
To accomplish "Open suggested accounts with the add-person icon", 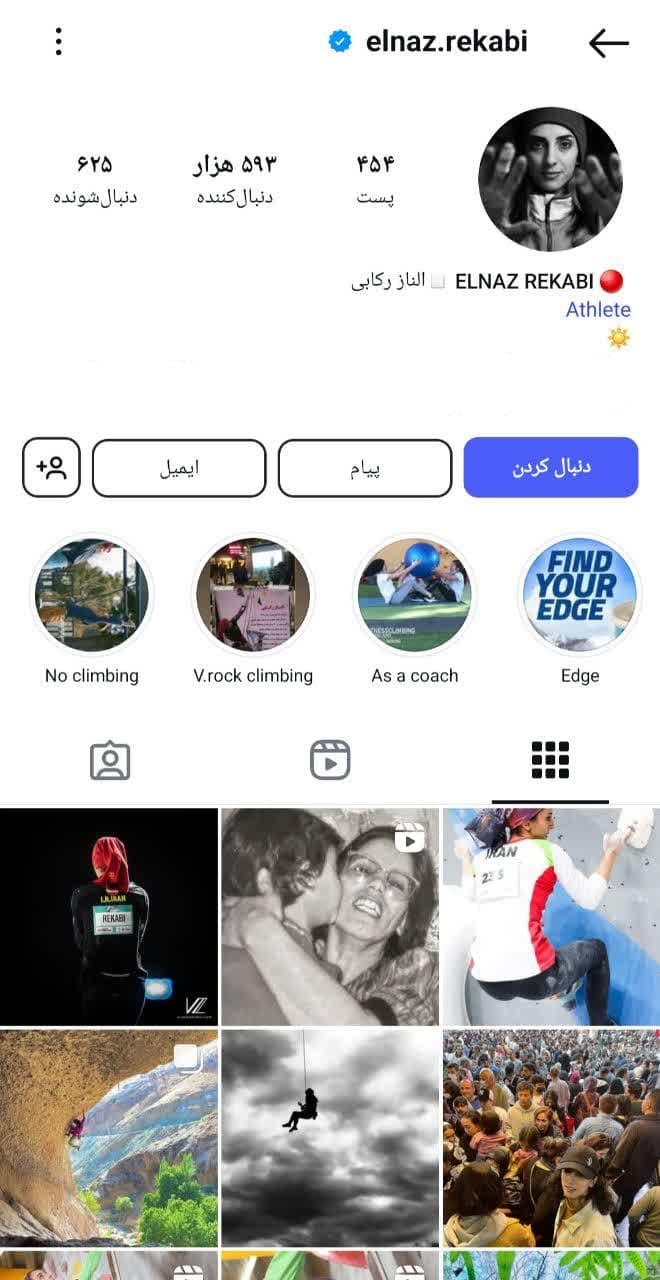I will pos(51,467).
